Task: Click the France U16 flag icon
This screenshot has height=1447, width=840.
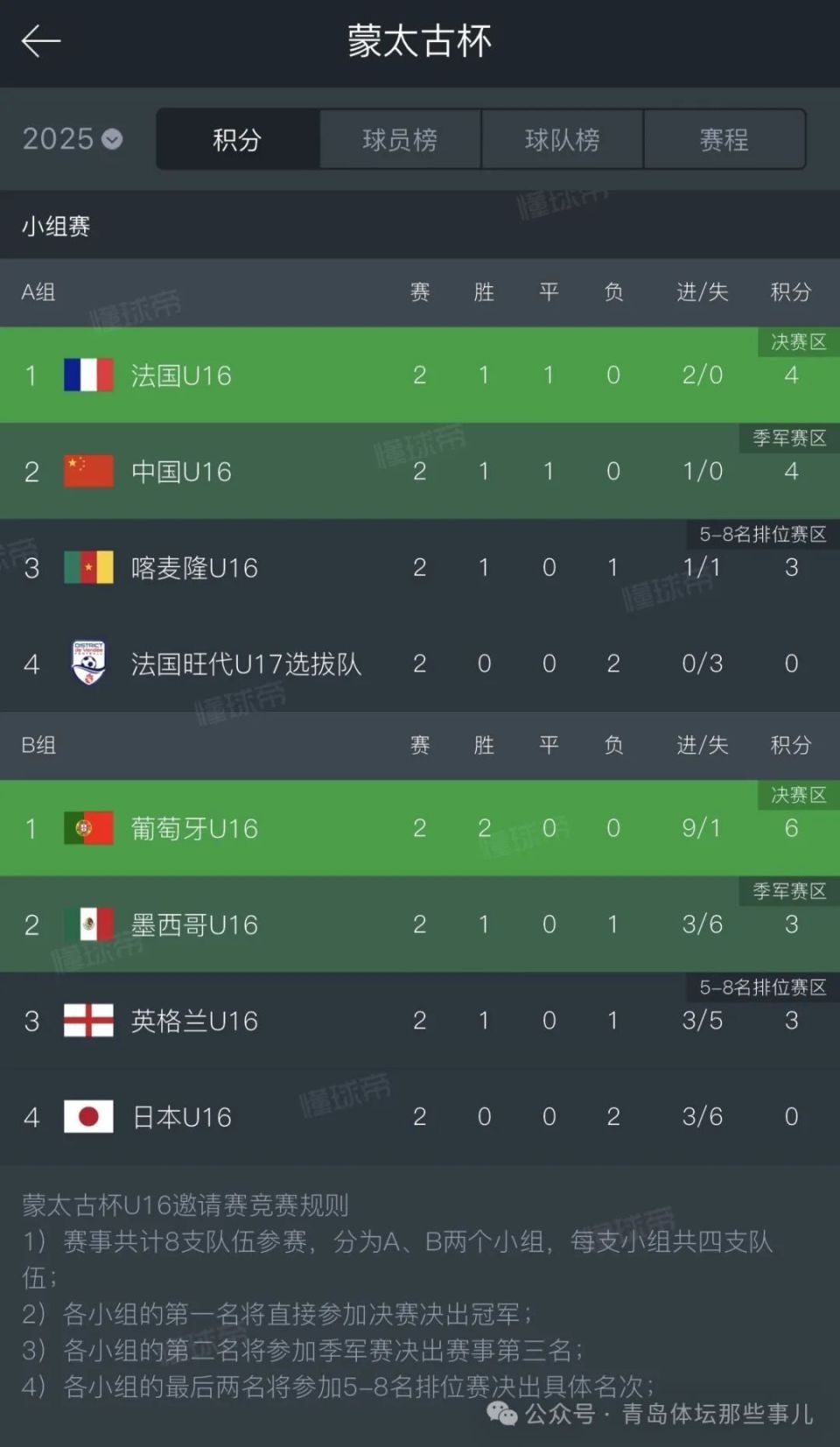Action: pyautogui.click(x=87, y=375)
